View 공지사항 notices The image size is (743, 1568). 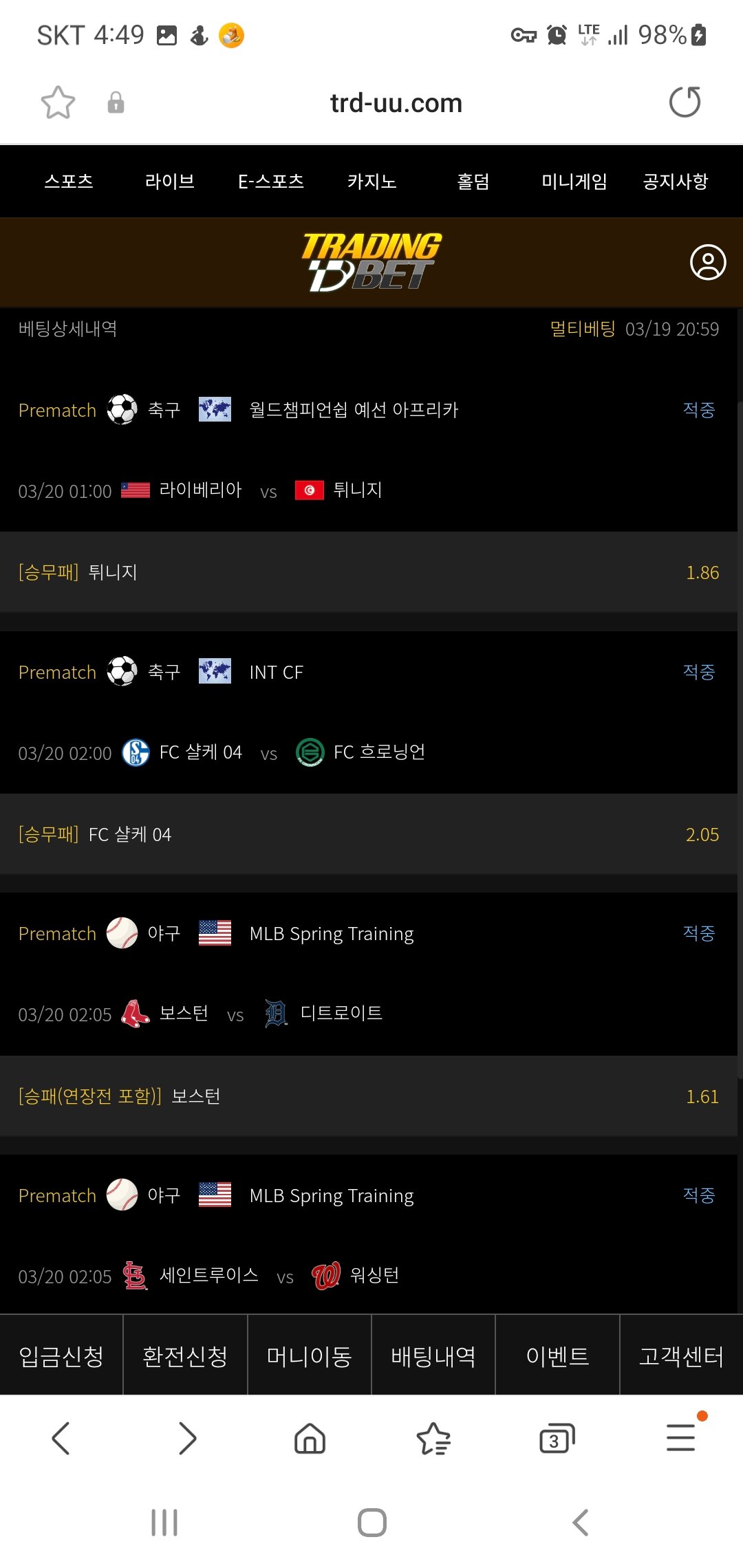[x=675, y=182]
